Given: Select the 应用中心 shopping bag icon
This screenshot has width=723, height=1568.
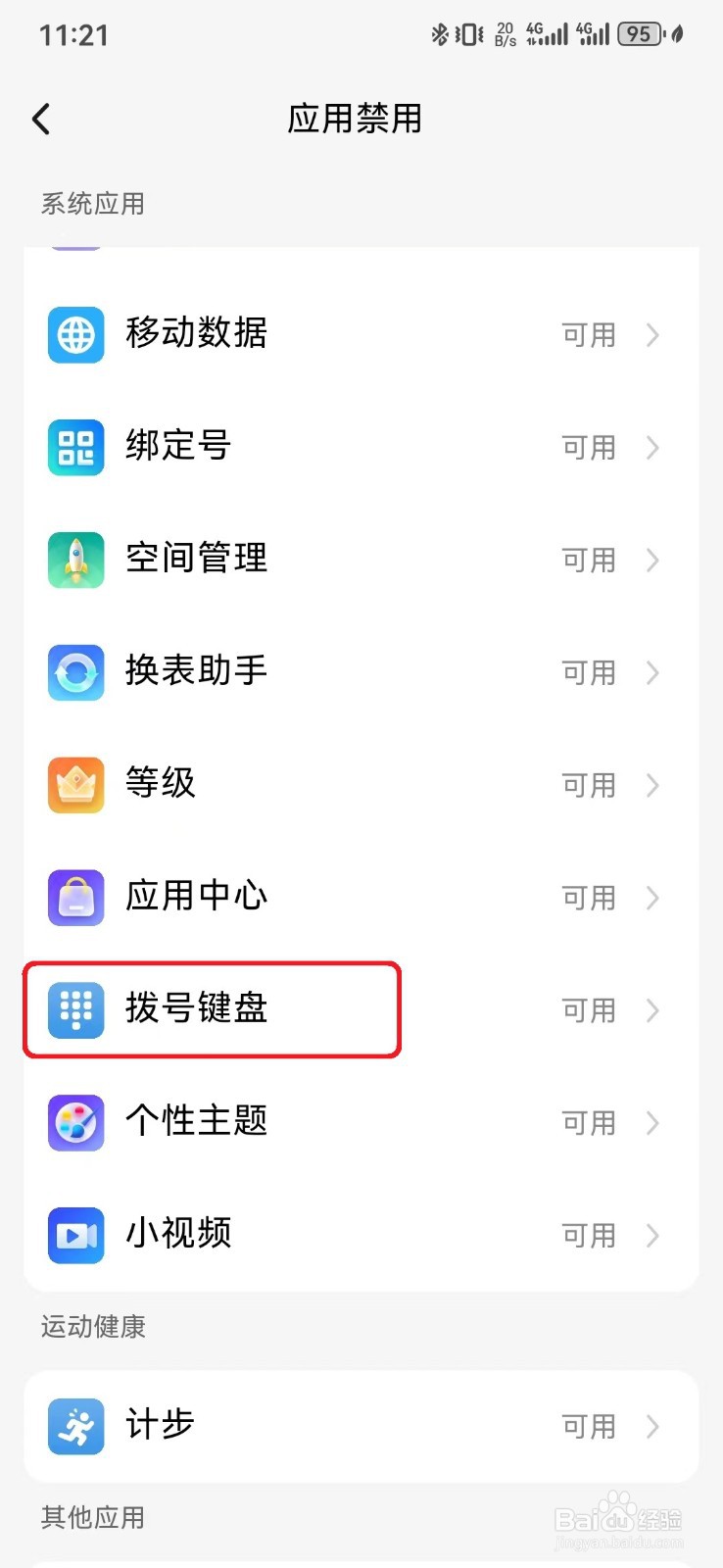Looking at the screenshot, I should coord(75,897).
